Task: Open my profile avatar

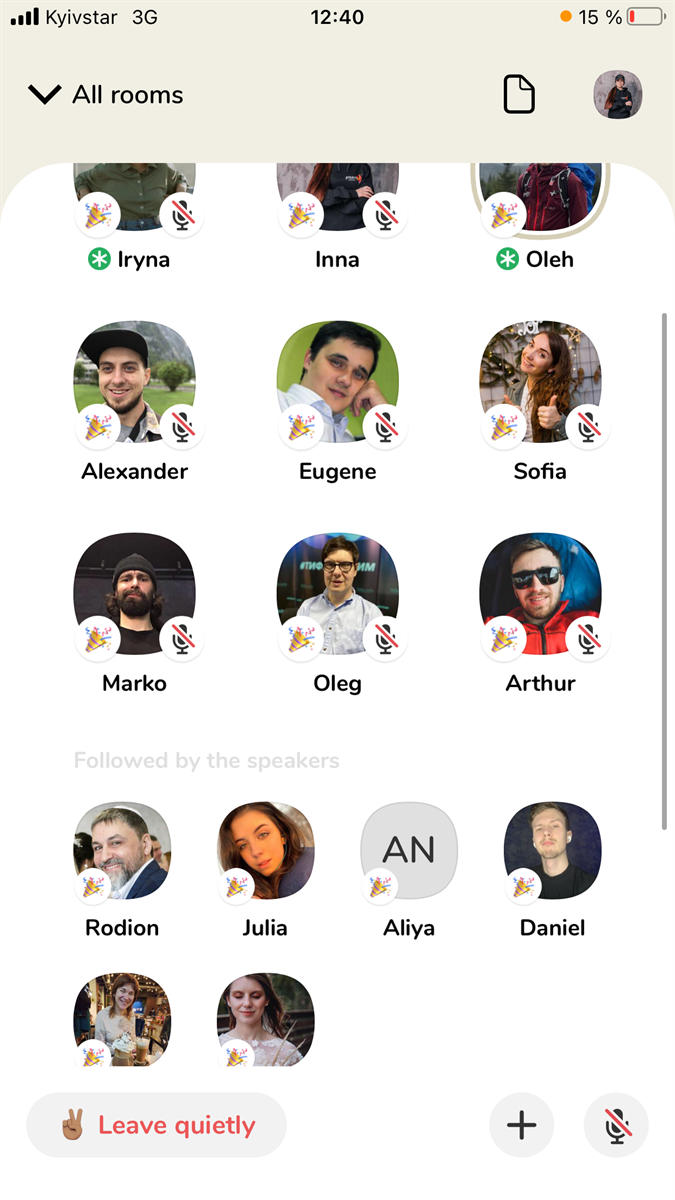Action: point(618,95)
